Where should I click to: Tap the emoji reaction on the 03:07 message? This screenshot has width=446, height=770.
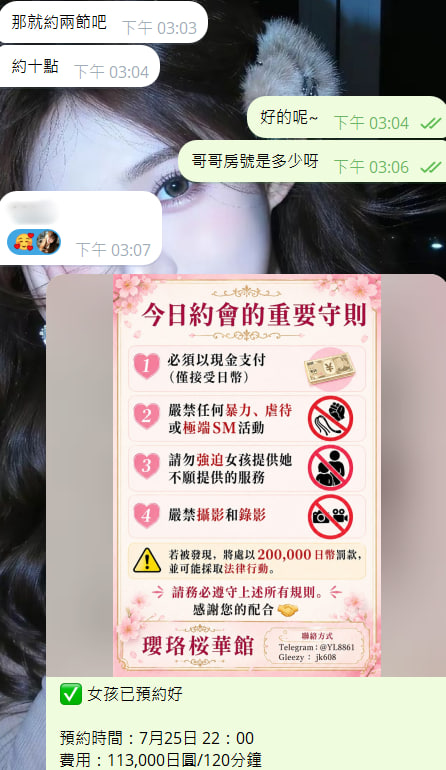pyautogui.click(x=34, y=242)
